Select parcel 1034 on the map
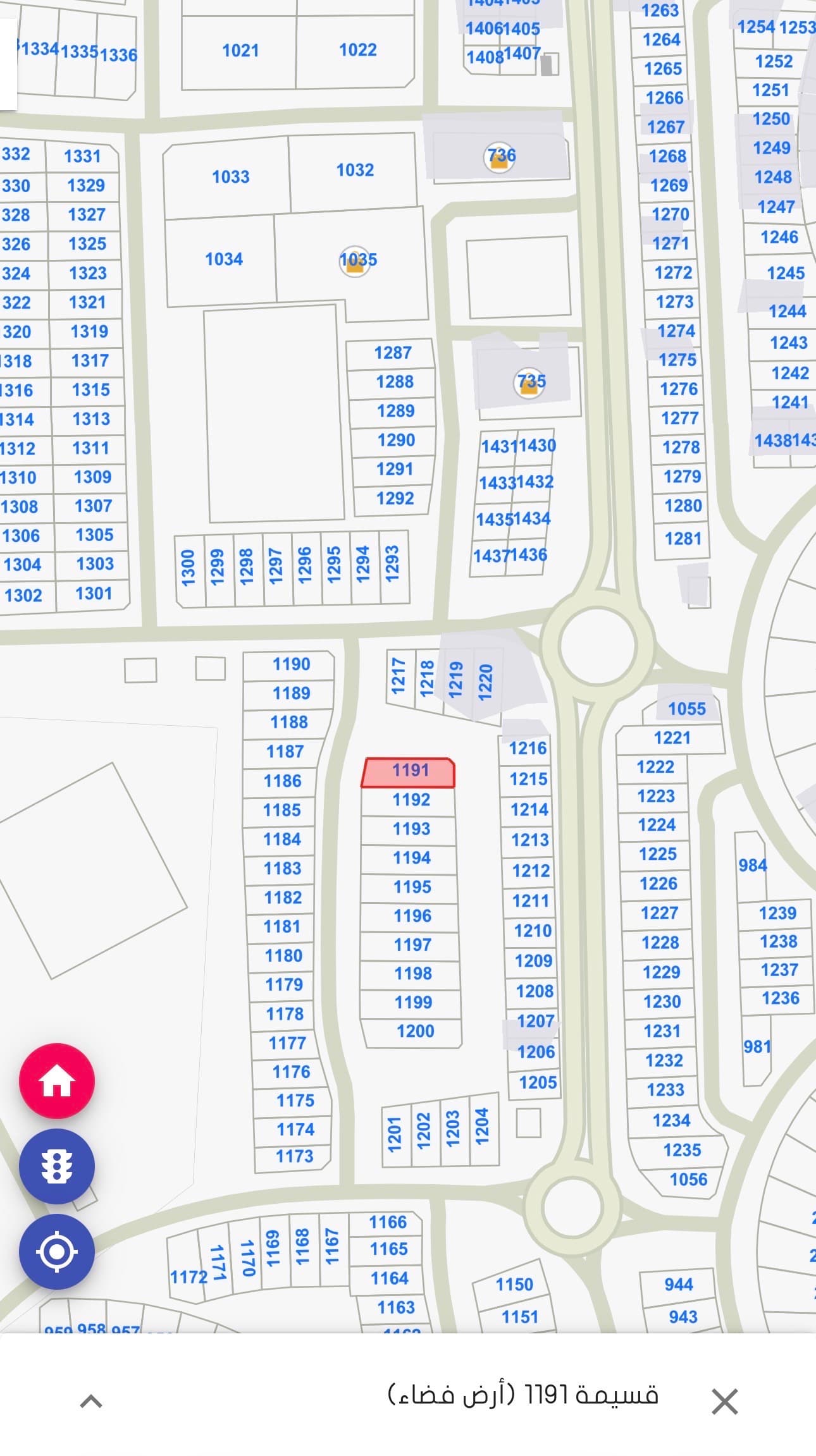The image size is (816, 1456). pos(223,259)
